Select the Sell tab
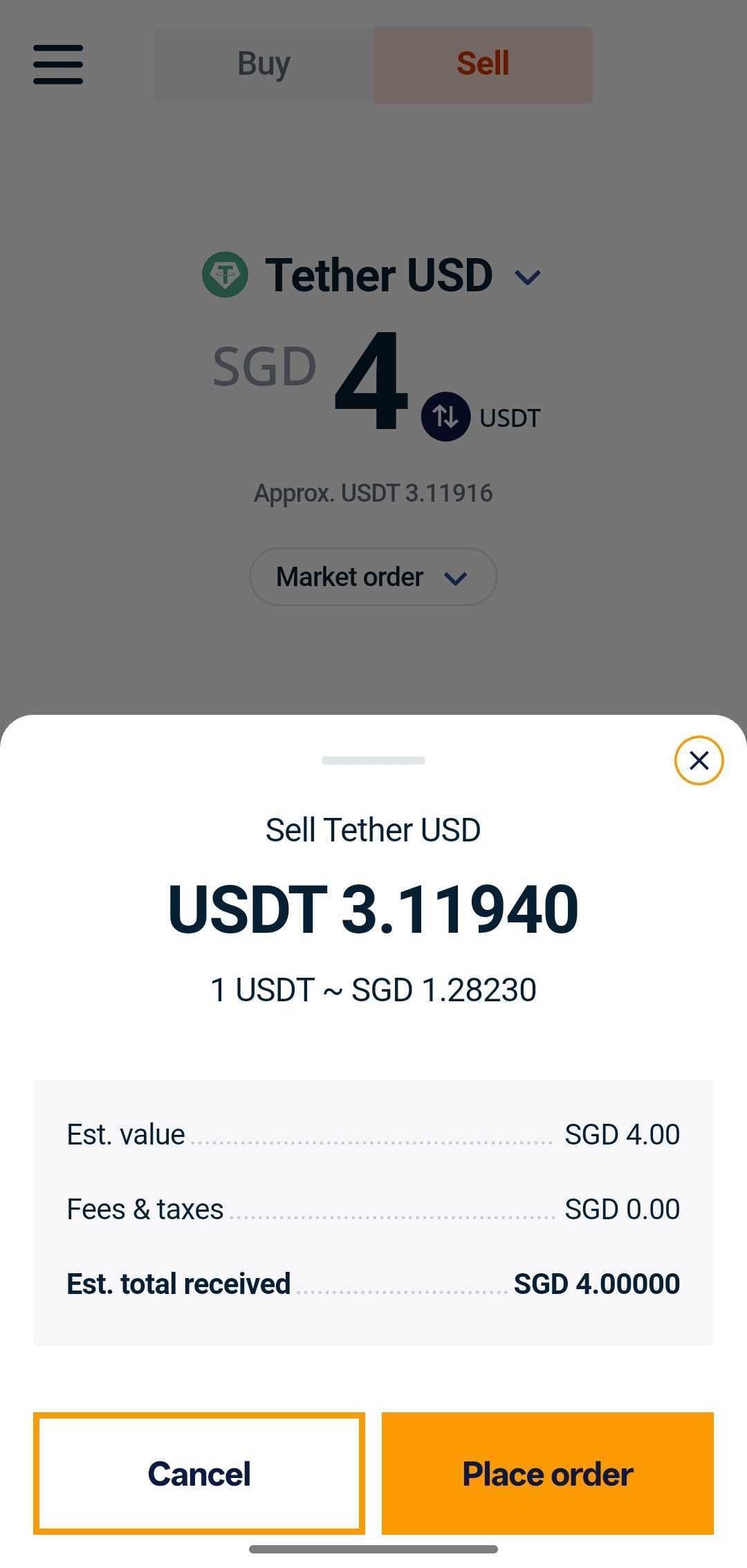Viewport: 747px width, 1568px height. pos(483,64)
